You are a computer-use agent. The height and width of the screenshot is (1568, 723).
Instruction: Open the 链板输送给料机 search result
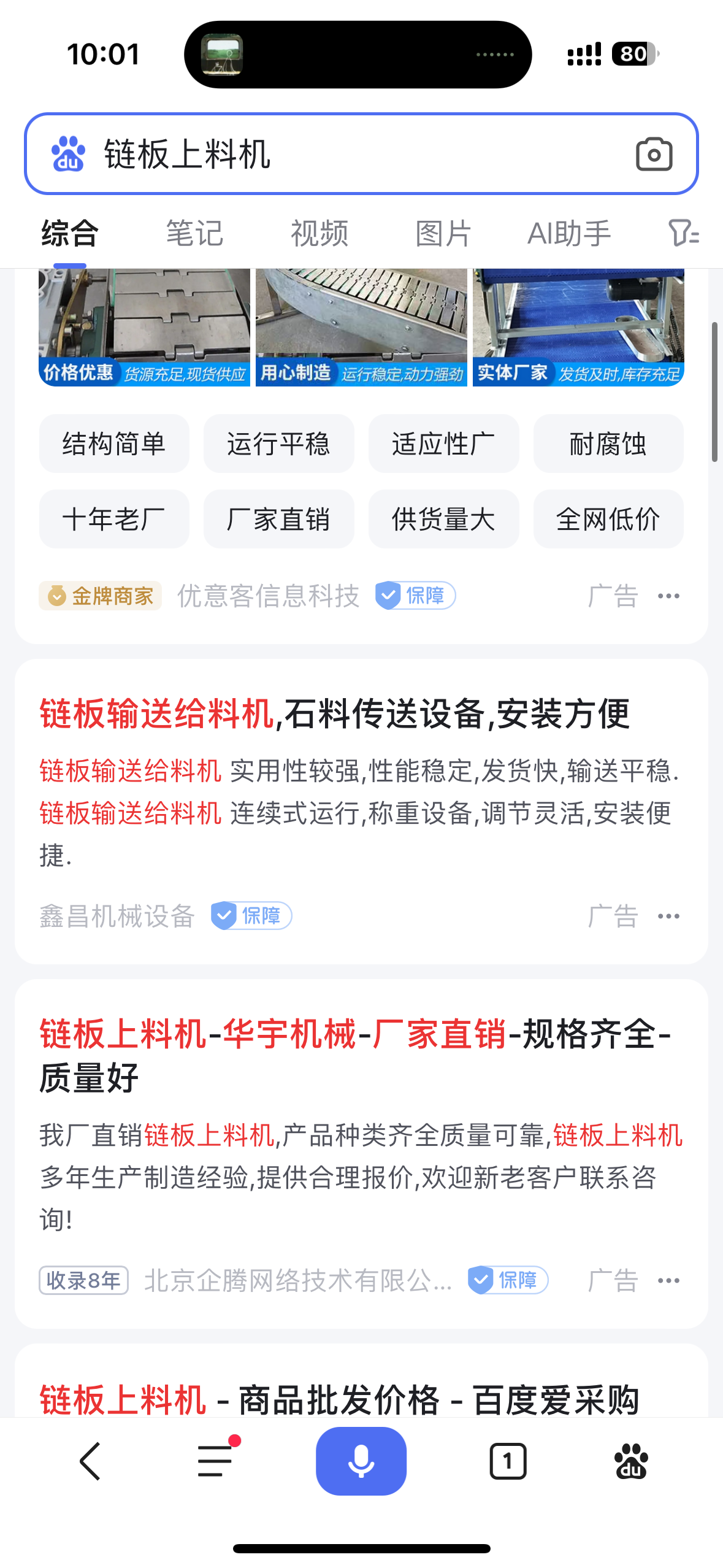[x=335, y=714]
